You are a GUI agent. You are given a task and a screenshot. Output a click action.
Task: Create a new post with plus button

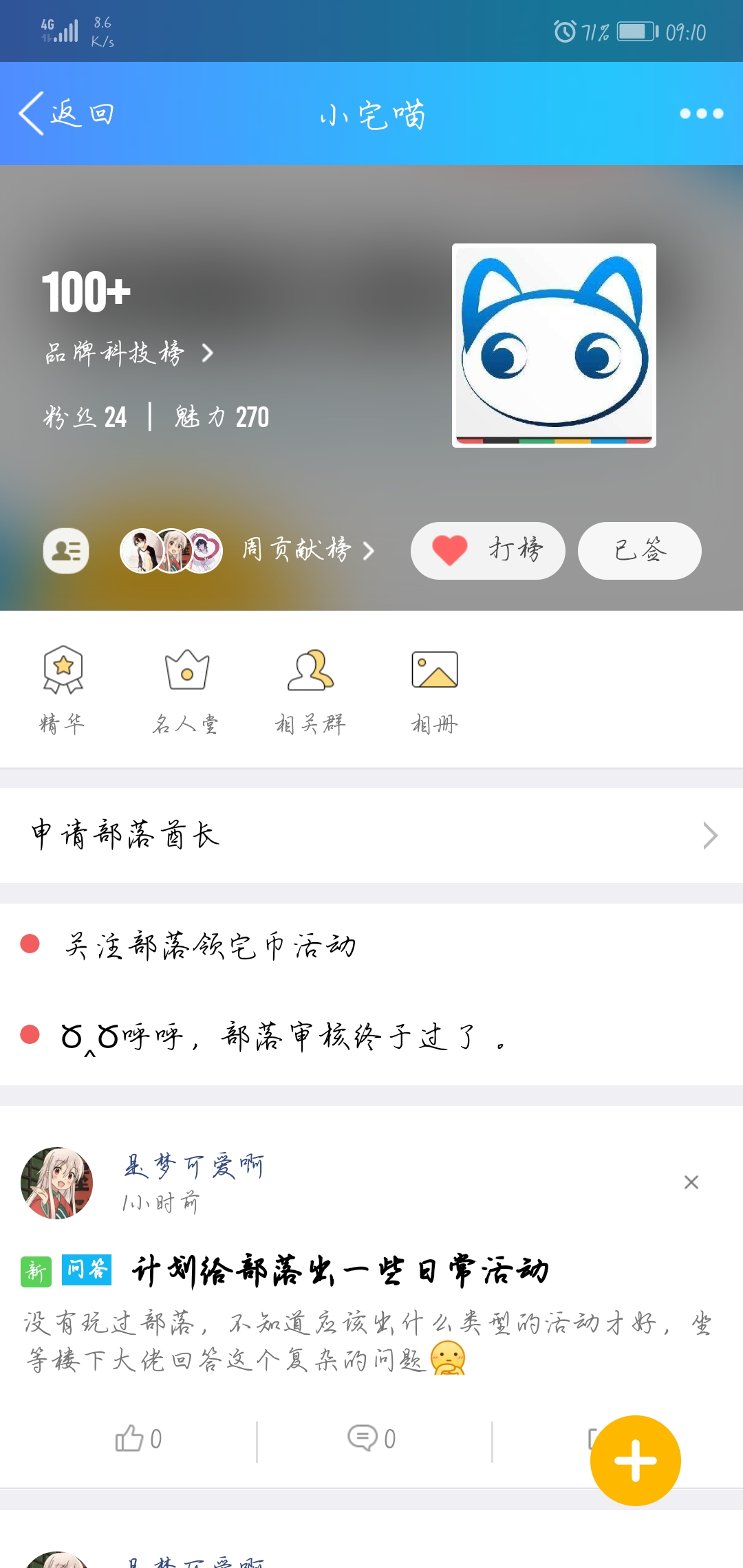(x=635, y=1461)
